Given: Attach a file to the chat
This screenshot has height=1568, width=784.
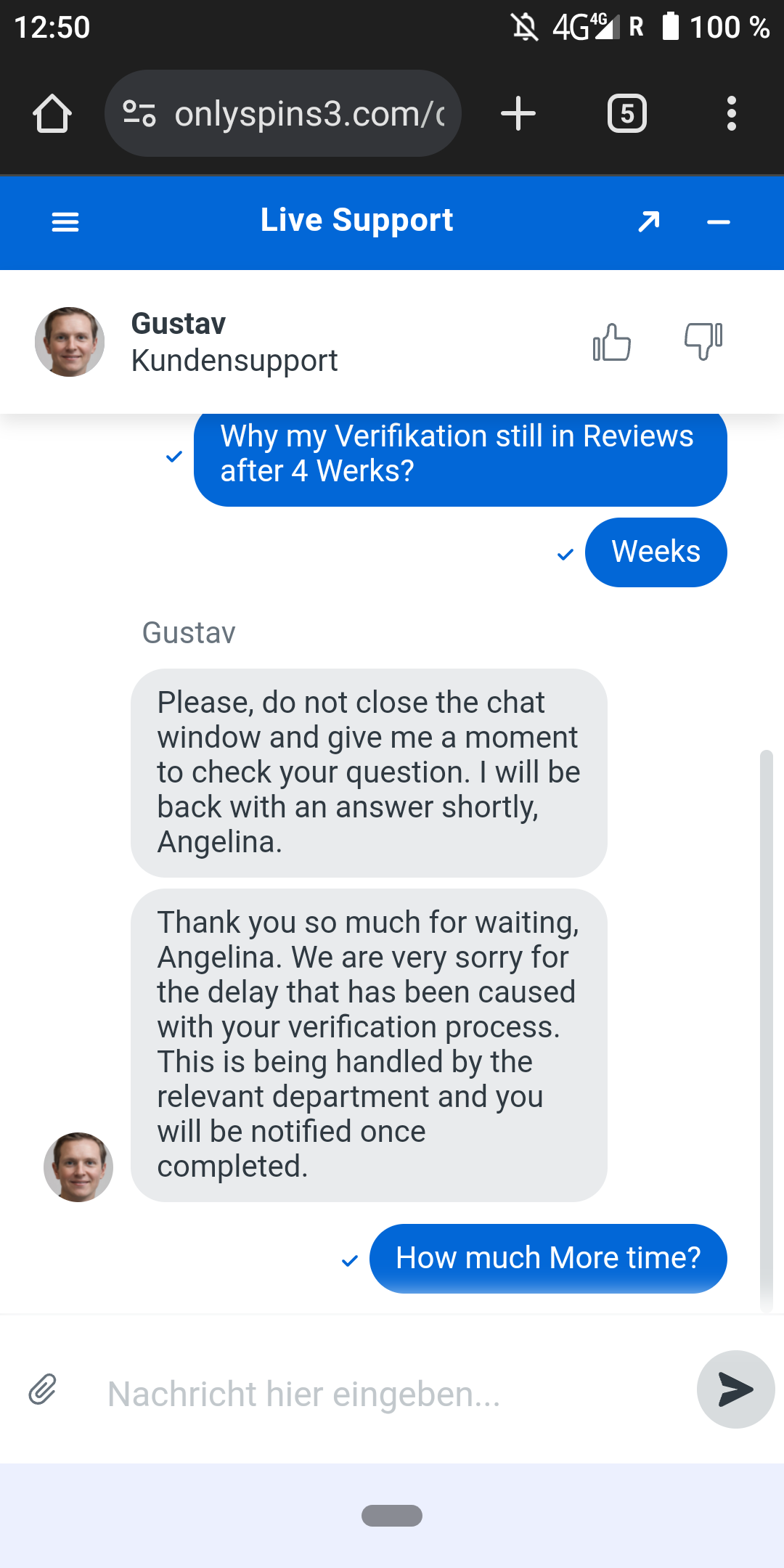Looking at the screenshot, I should (43, 1389).
